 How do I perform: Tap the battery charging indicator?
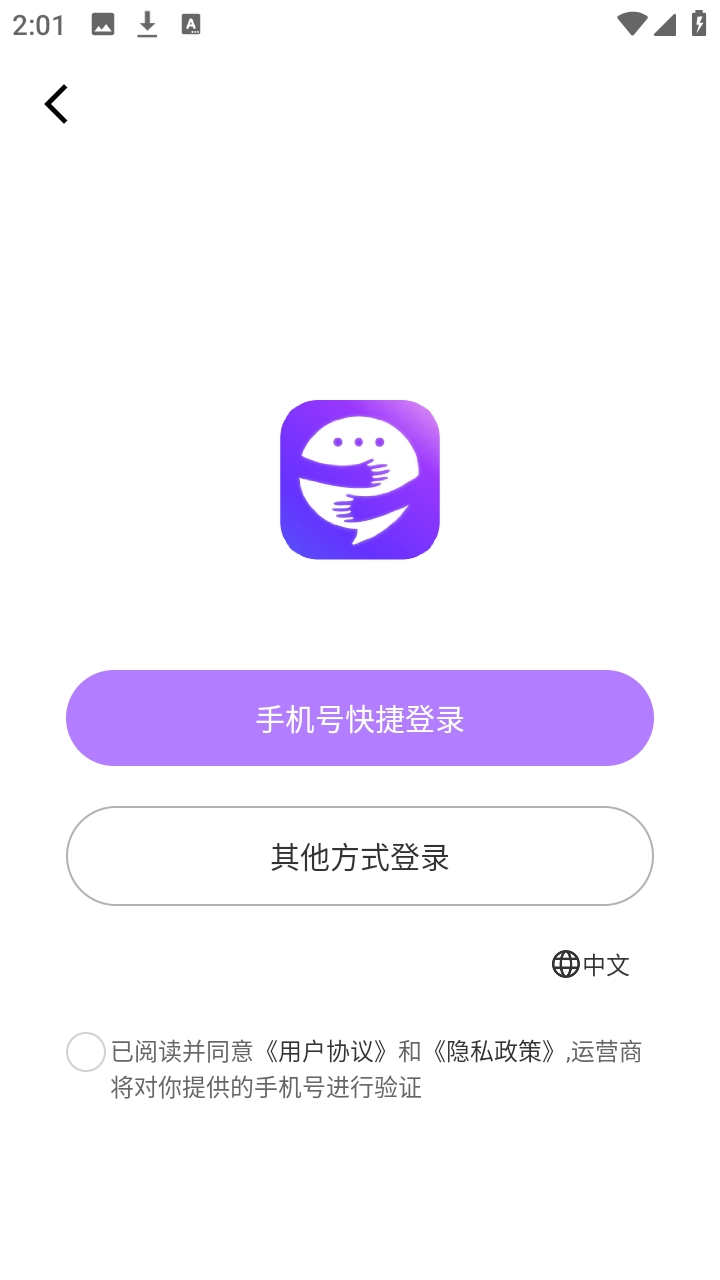click(x=699, y=24)
